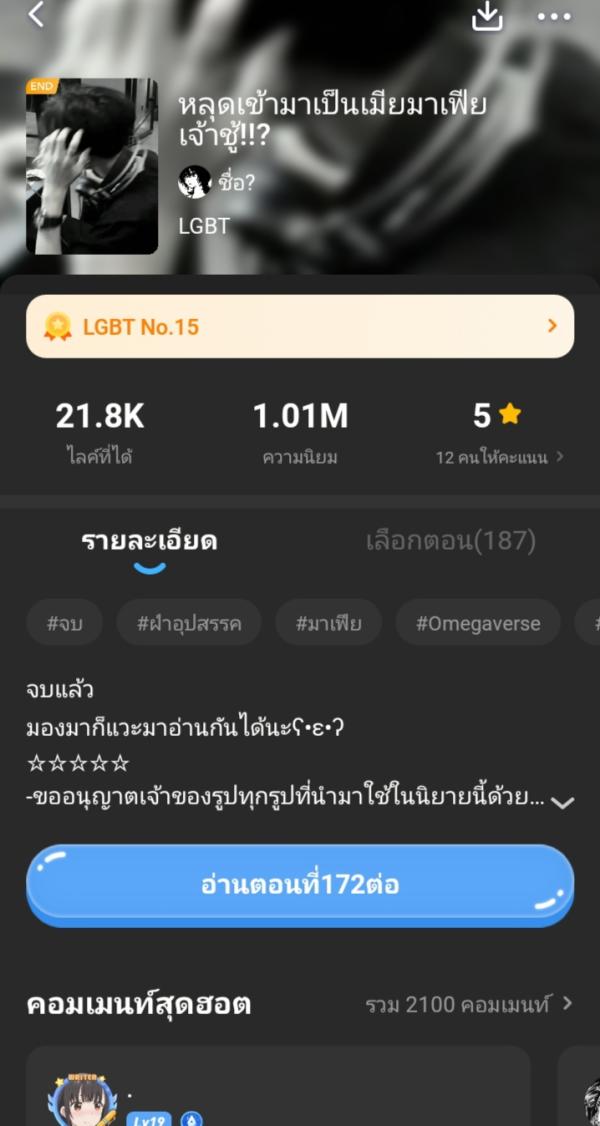The image size is (600, 1126).
Task: Select the #Omegaverse tag chip
Action: point(478,624)
